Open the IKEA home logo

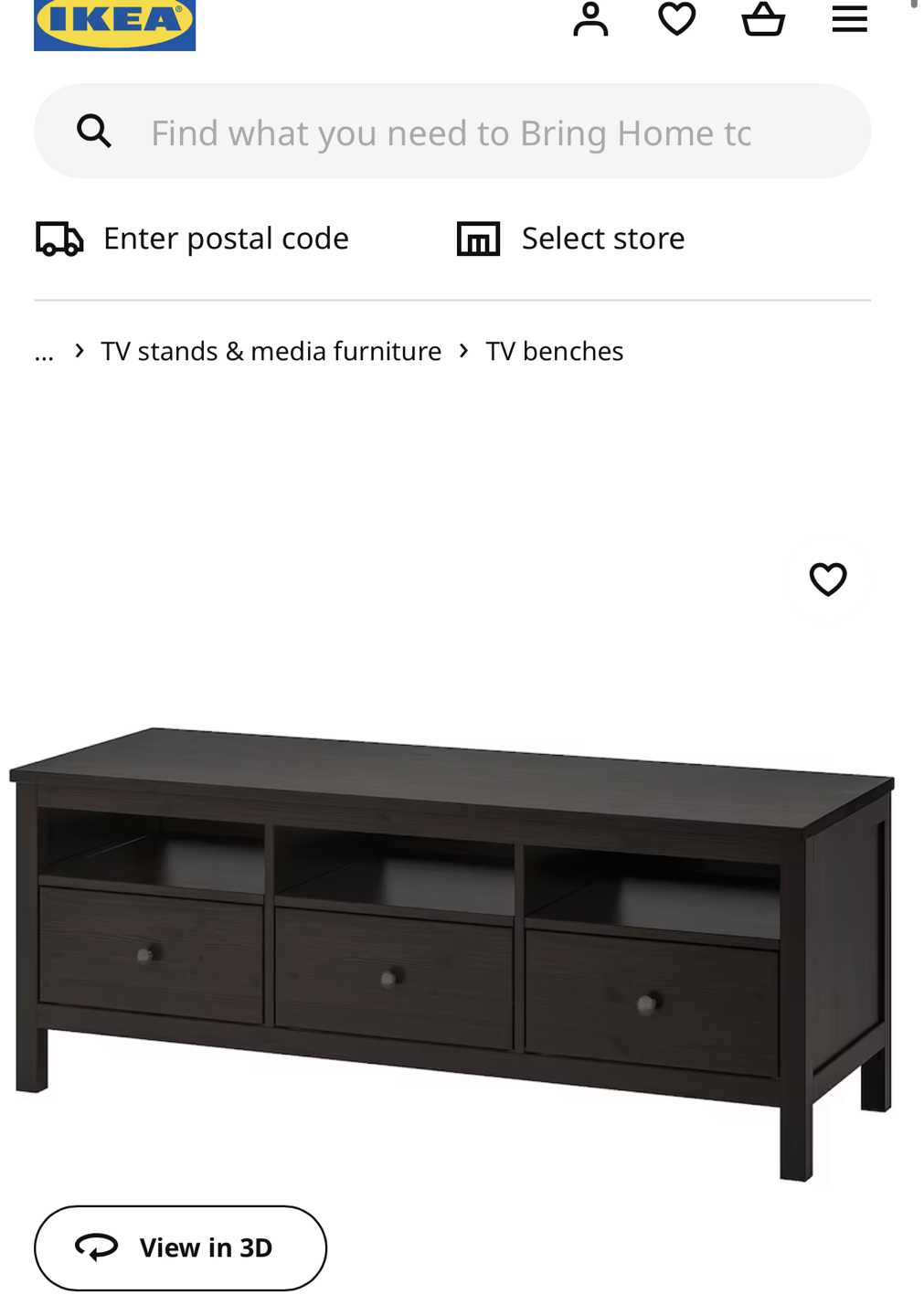tap(114, 22)
